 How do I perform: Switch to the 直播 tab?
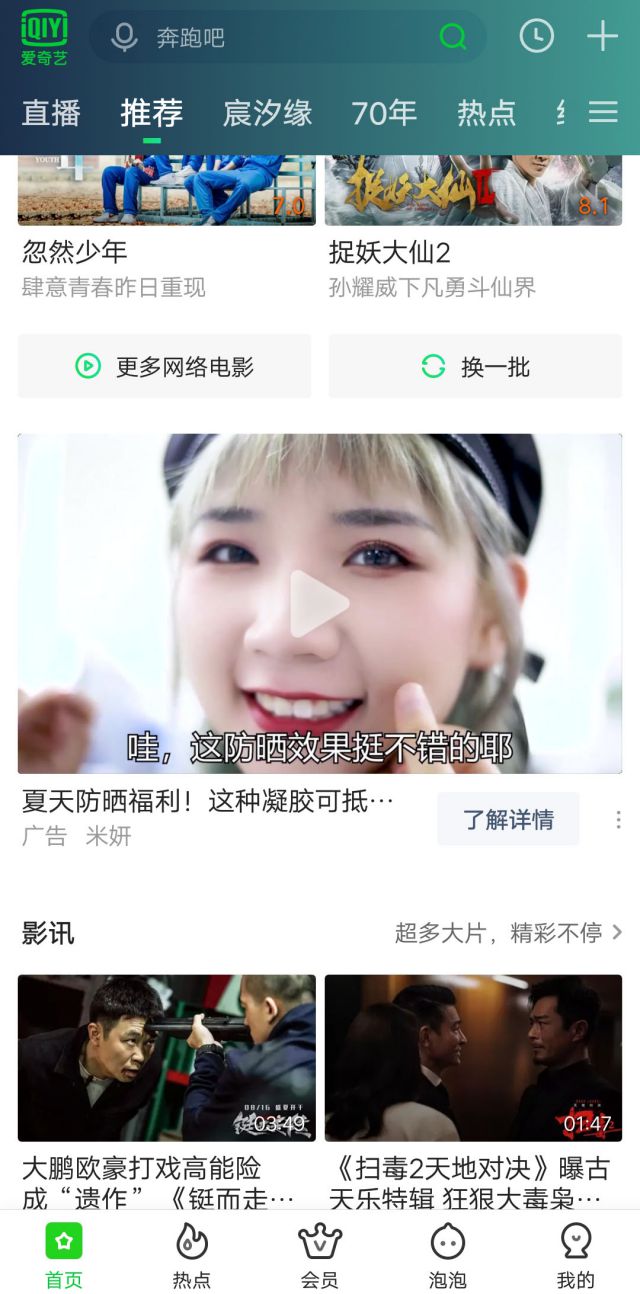[x=51, y=113]
